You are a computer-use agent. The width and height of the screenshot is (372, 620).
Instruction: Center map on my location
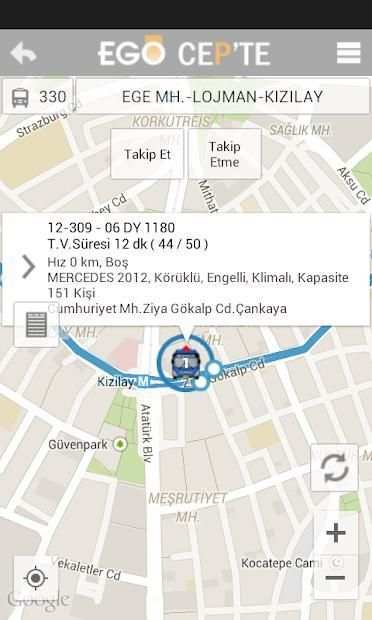[x=36, y=578]
